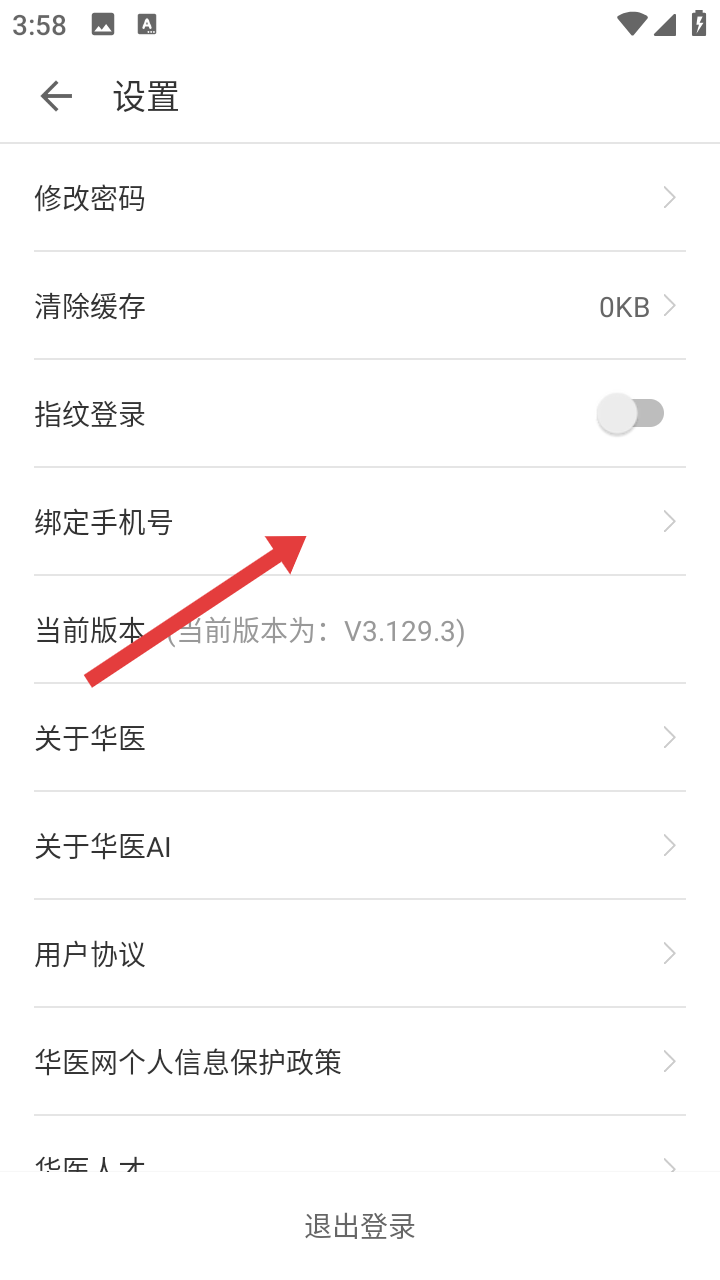Tap the 退出登录 button

(x=360, y=1226)
